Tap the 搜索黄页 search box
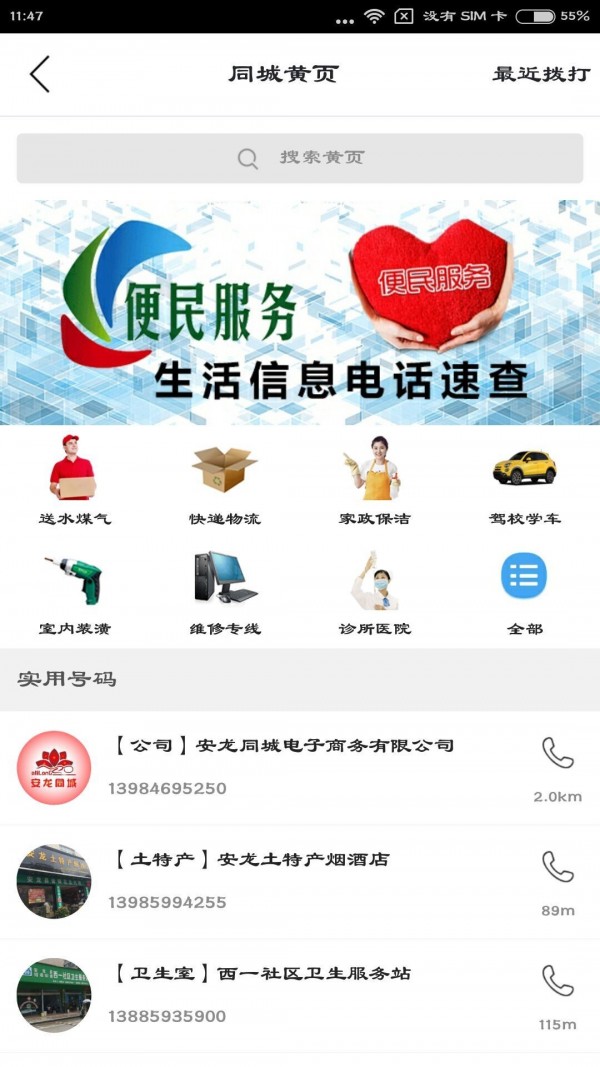Screen dimensions: 600x1067 click(x=300, y=158)
